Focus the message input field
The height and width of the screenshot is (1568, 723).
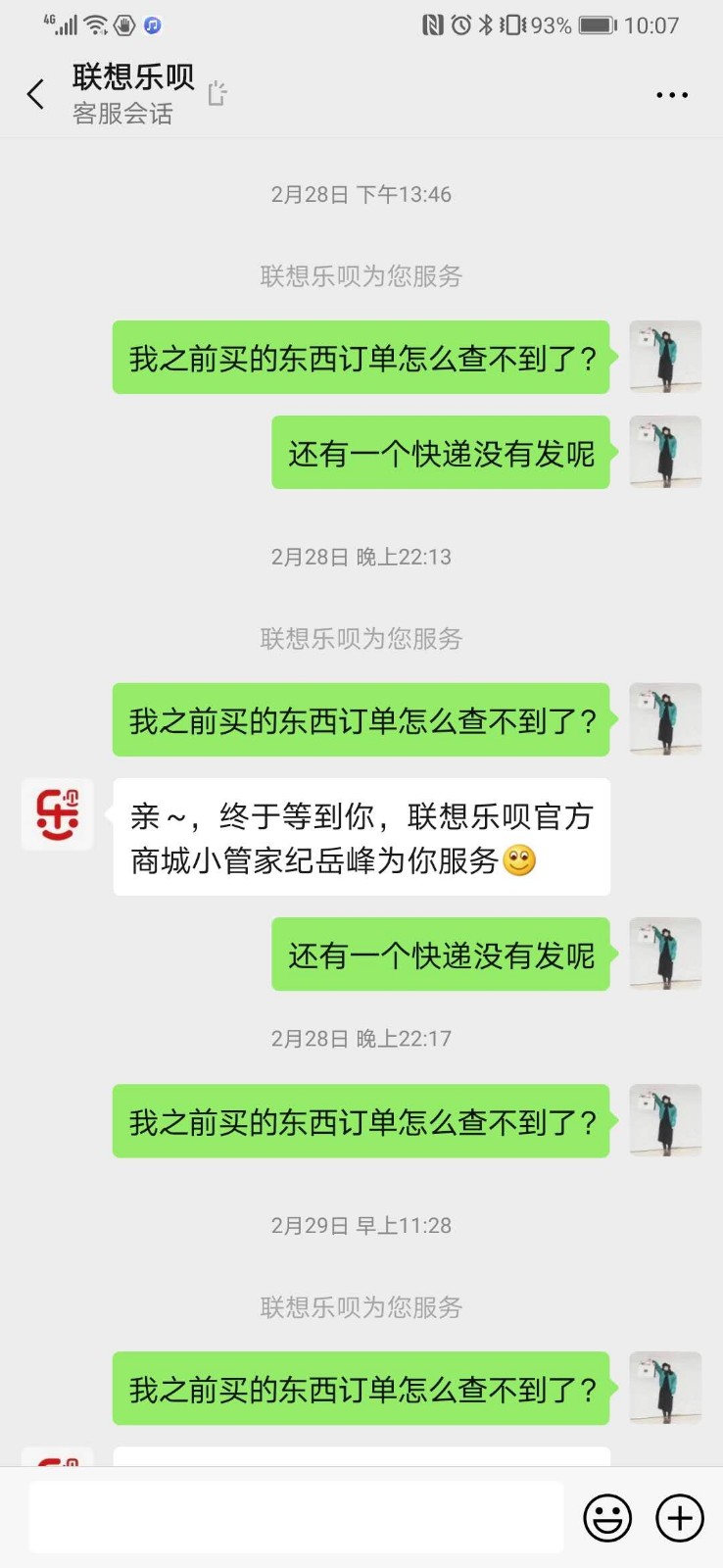[296, 1517]
